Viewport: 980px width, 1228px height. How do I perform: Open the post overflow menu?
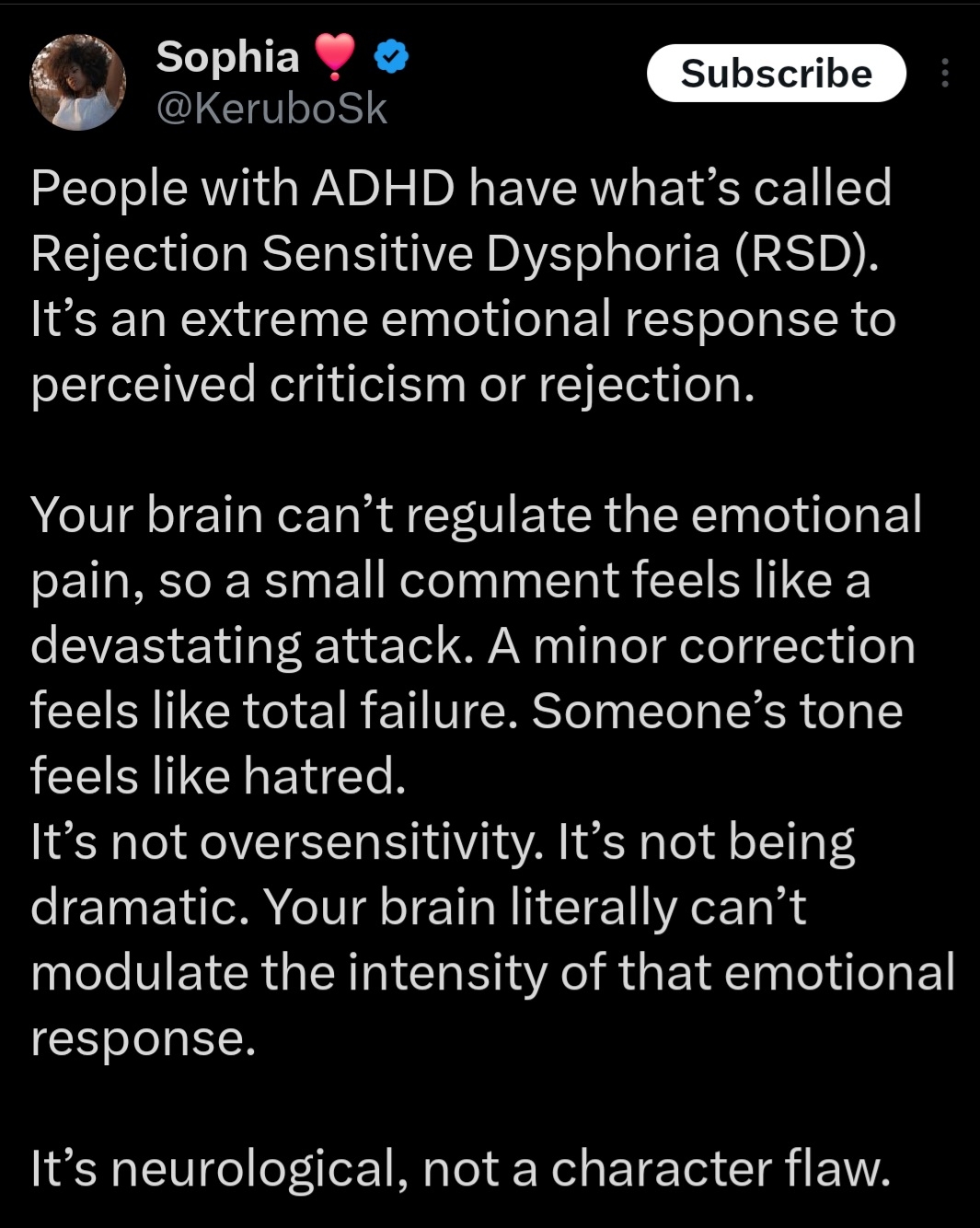click(x=945, y=74)
